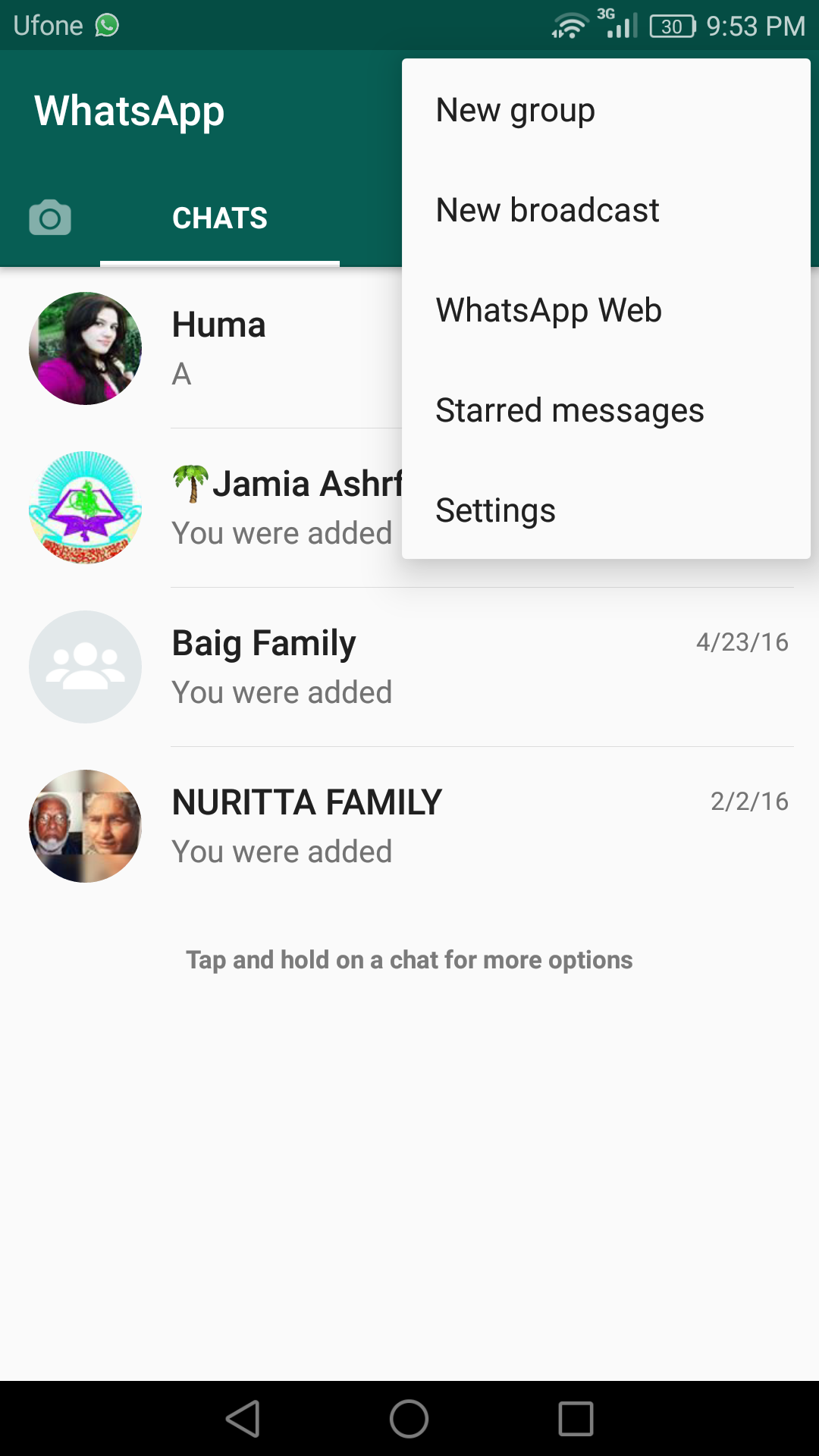Screen dimensions: 819x1456
Task: View Starred messages
Action: [606, 410]
